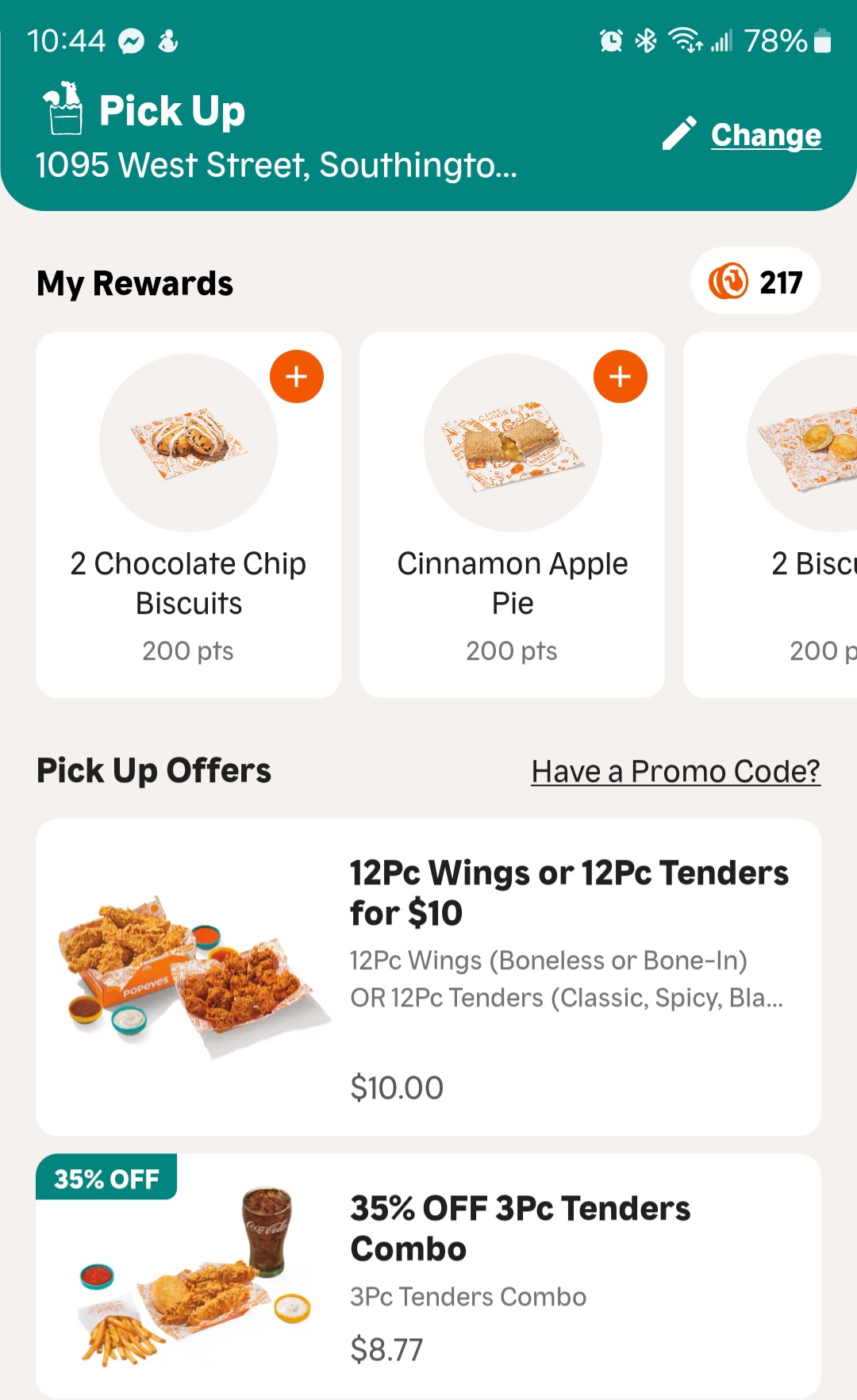Tap Have a Promo Code link

[675, 771]
